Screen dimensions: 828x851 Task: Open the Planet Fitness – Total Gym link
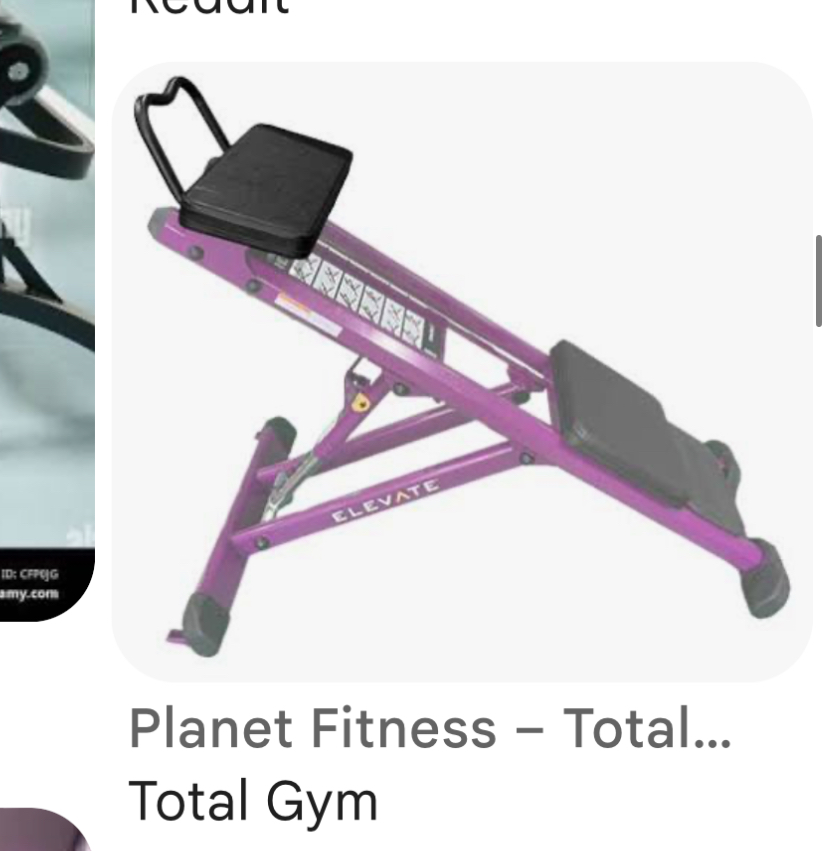coord(430,728)
